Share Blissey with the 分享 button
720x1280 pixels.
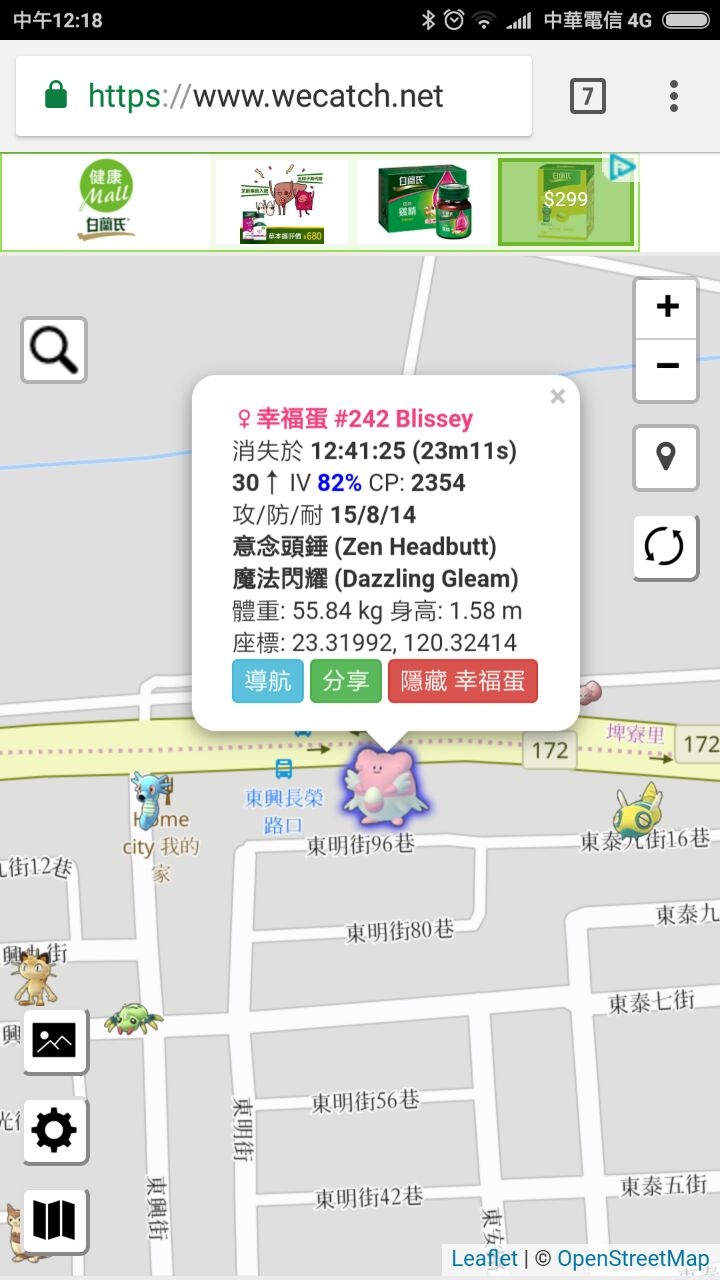click(x=346, y=681)
